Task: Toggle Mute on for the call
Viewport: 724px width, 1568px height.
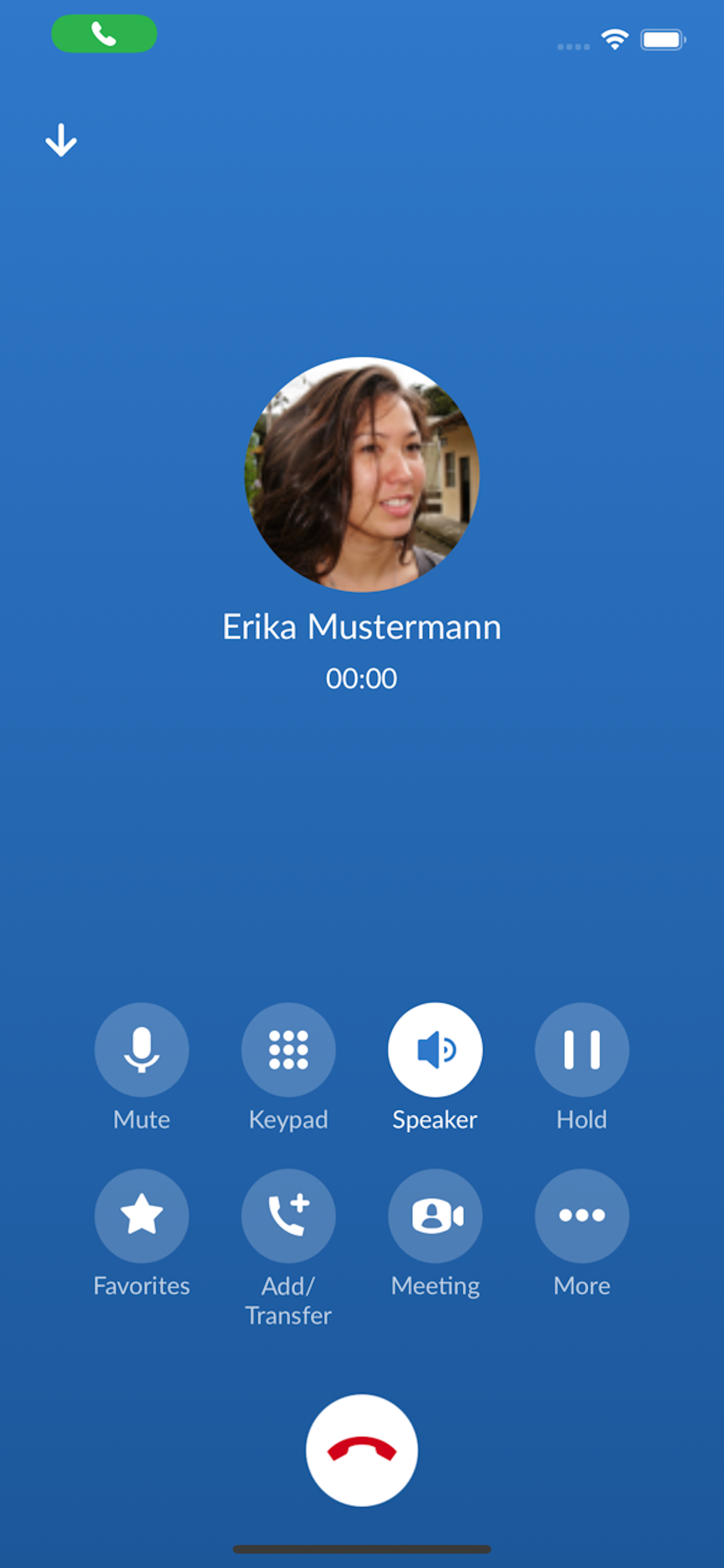Action: click(x=141, y=1049)
